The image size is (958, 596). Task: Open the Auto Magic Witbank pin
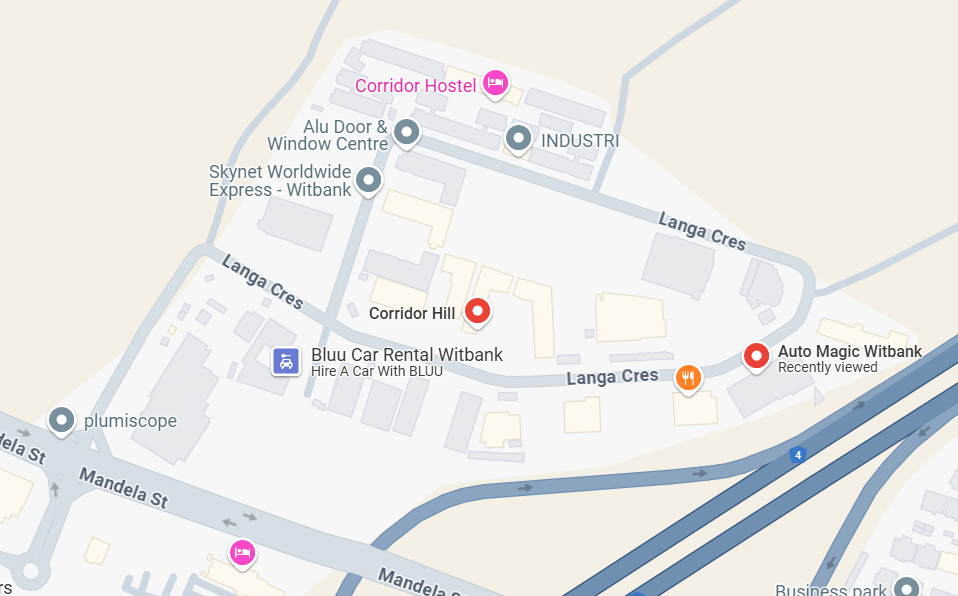pos(756,354)
